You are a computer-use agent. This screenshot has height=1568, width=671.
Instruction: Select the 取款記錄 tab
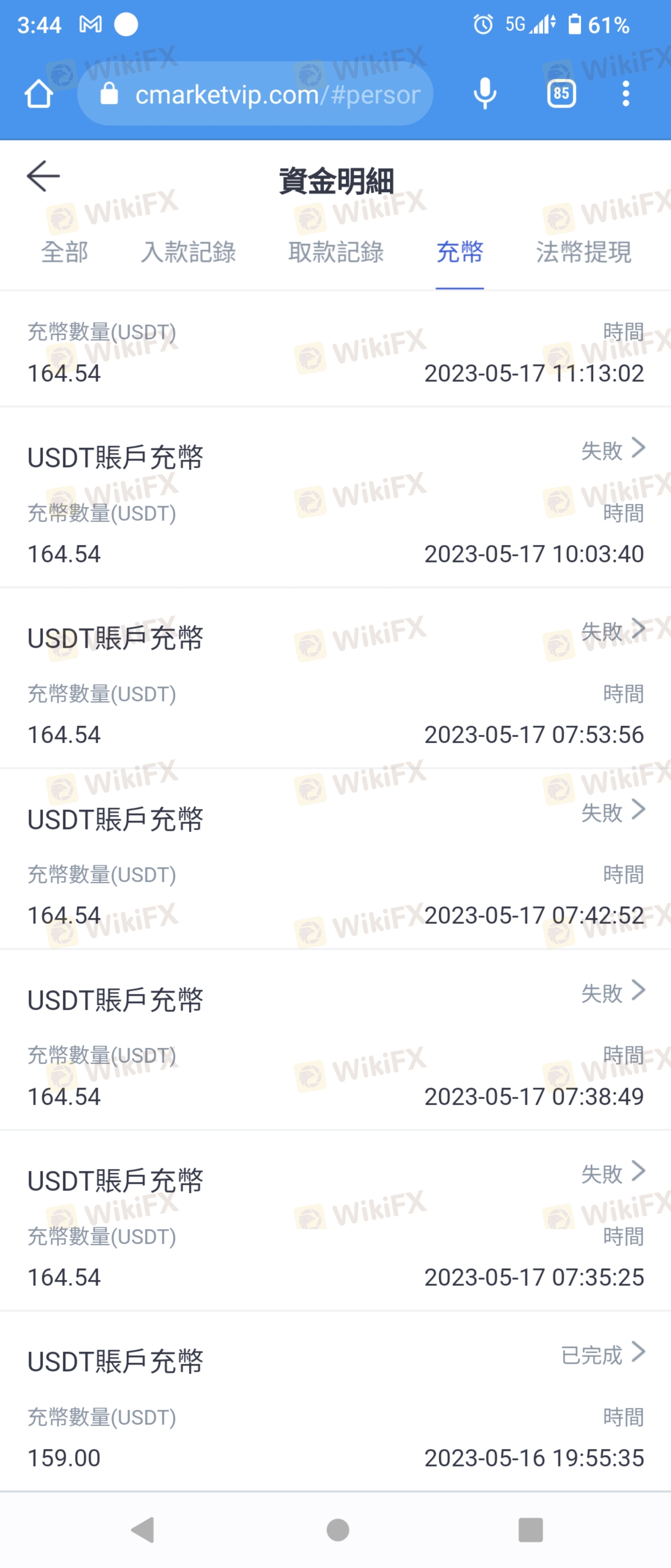coord(336,252)
